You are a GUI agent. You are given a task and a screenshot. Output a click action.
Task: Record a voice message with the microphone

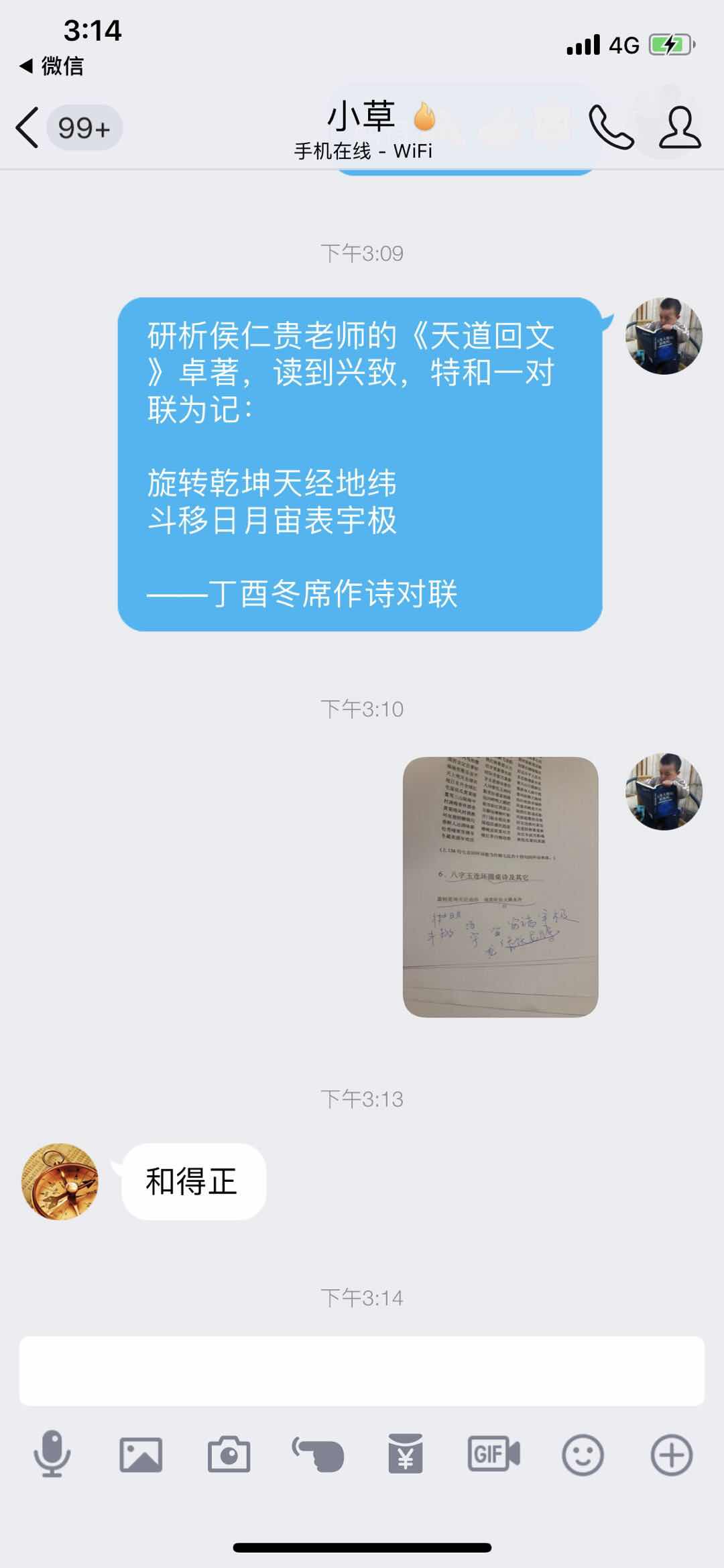tap(52, 1454)
